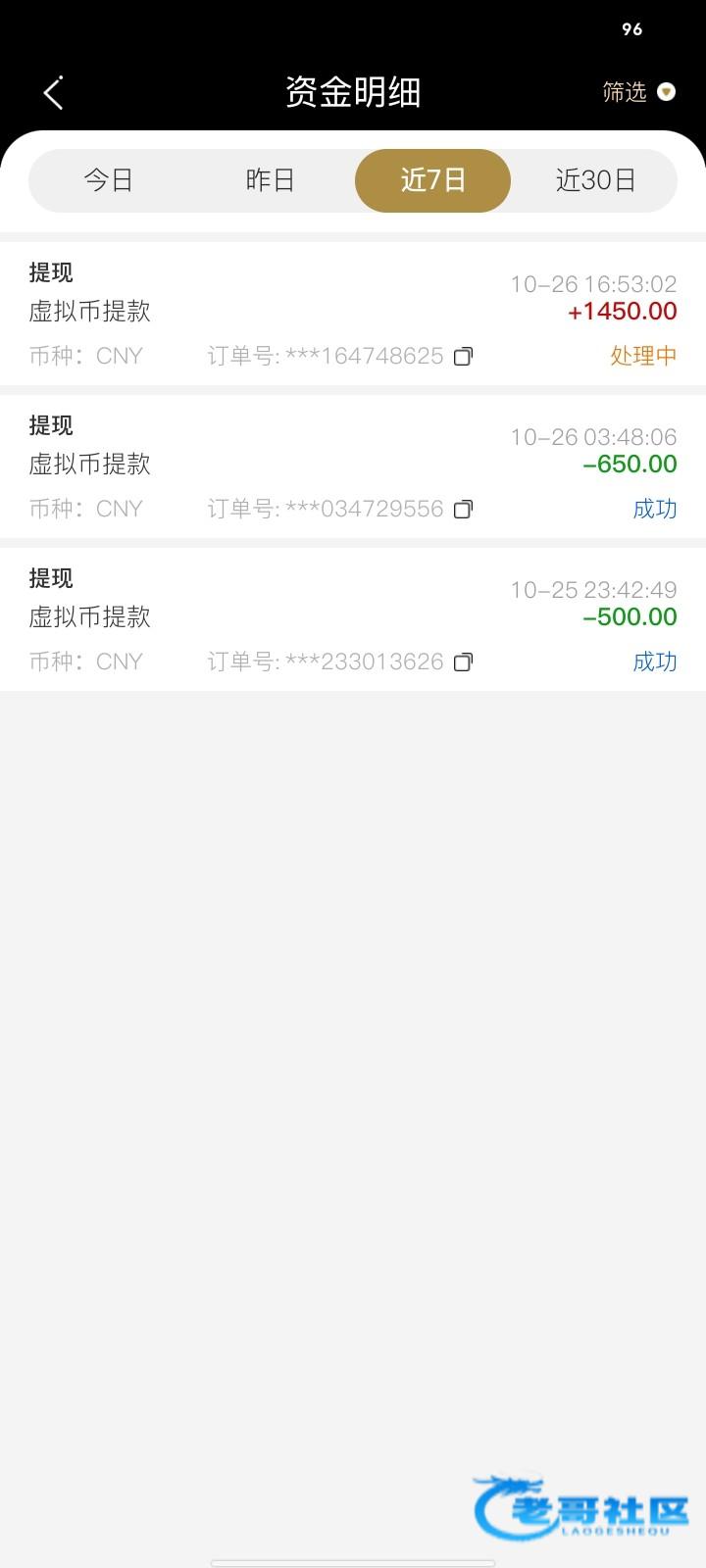Viewport: 706px width, 1568px height.
Task: Switch to the 今日 tab
Action: tap(109, 180)
